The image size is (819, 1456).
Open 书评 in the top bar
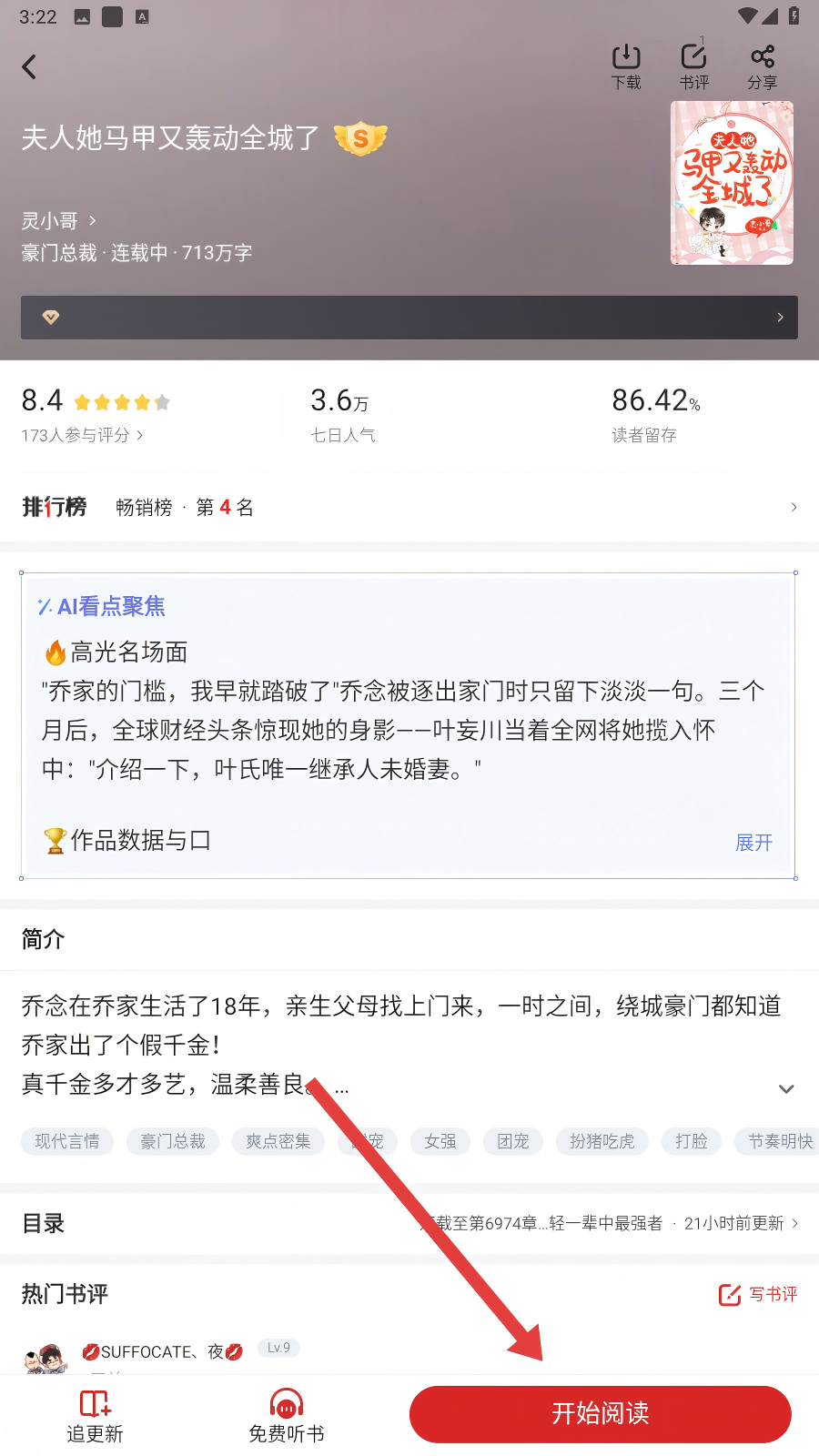(x=693, y=66)
